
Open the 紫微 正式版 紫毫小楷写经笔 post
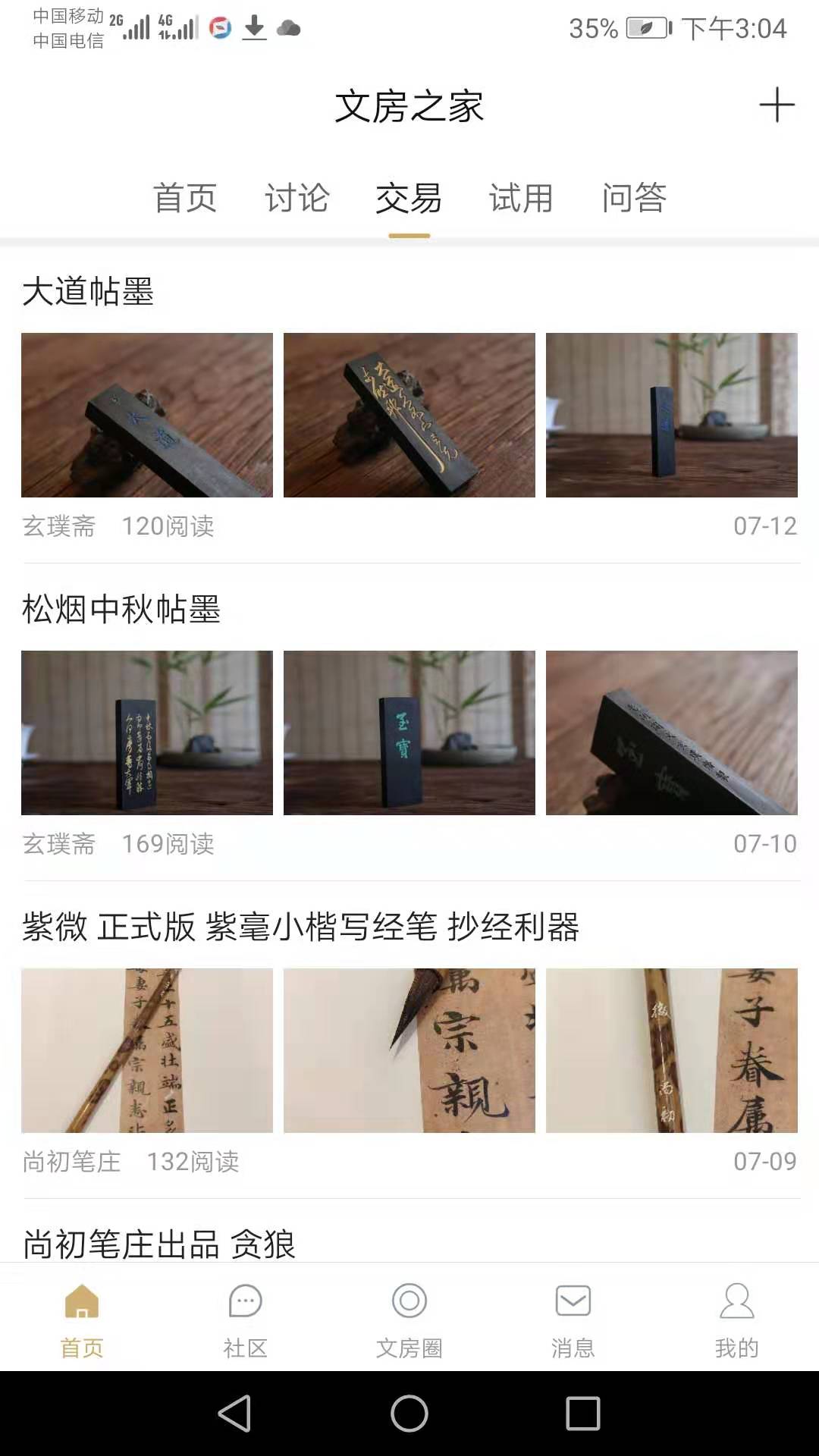300,927
